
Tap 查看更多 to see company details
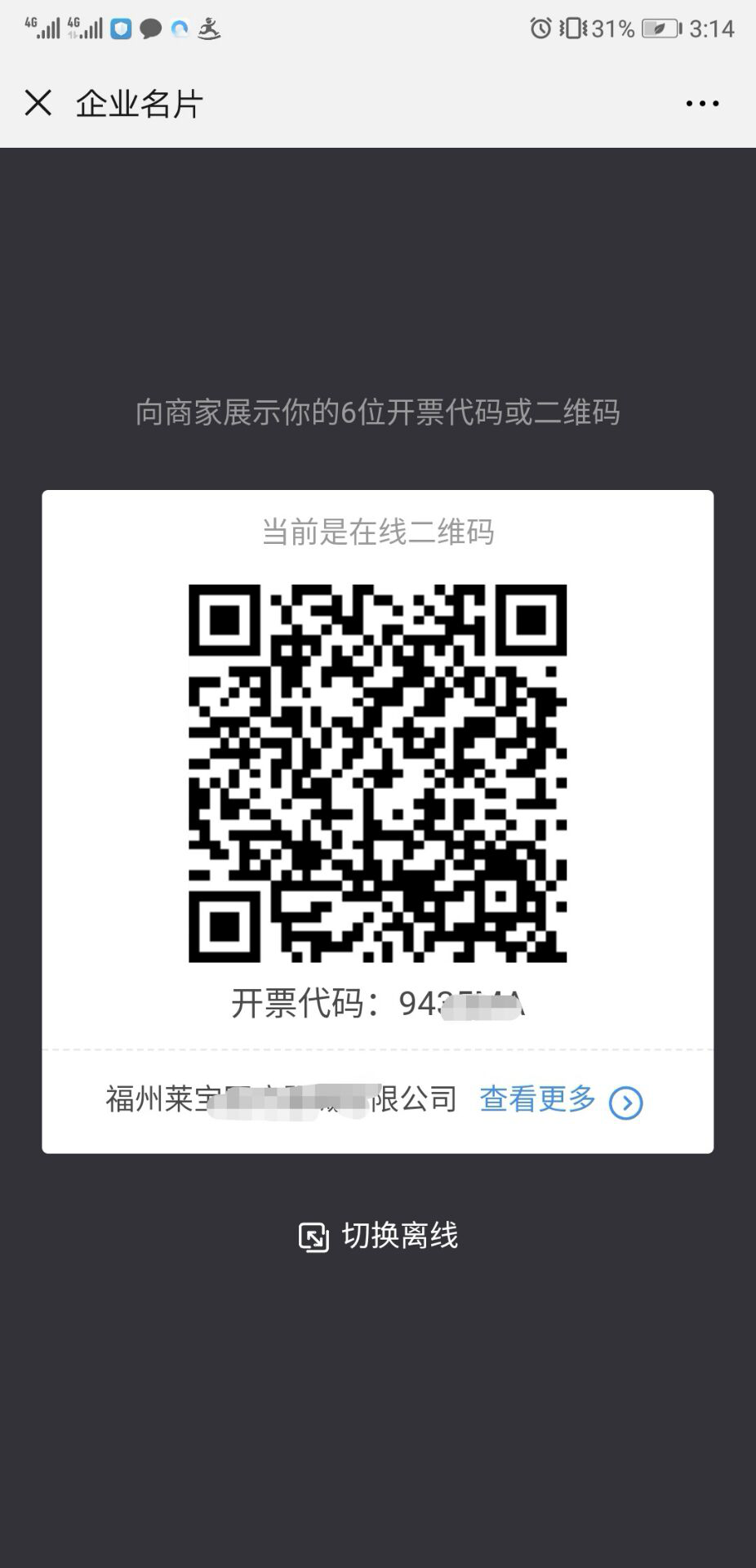(561, 1100)
